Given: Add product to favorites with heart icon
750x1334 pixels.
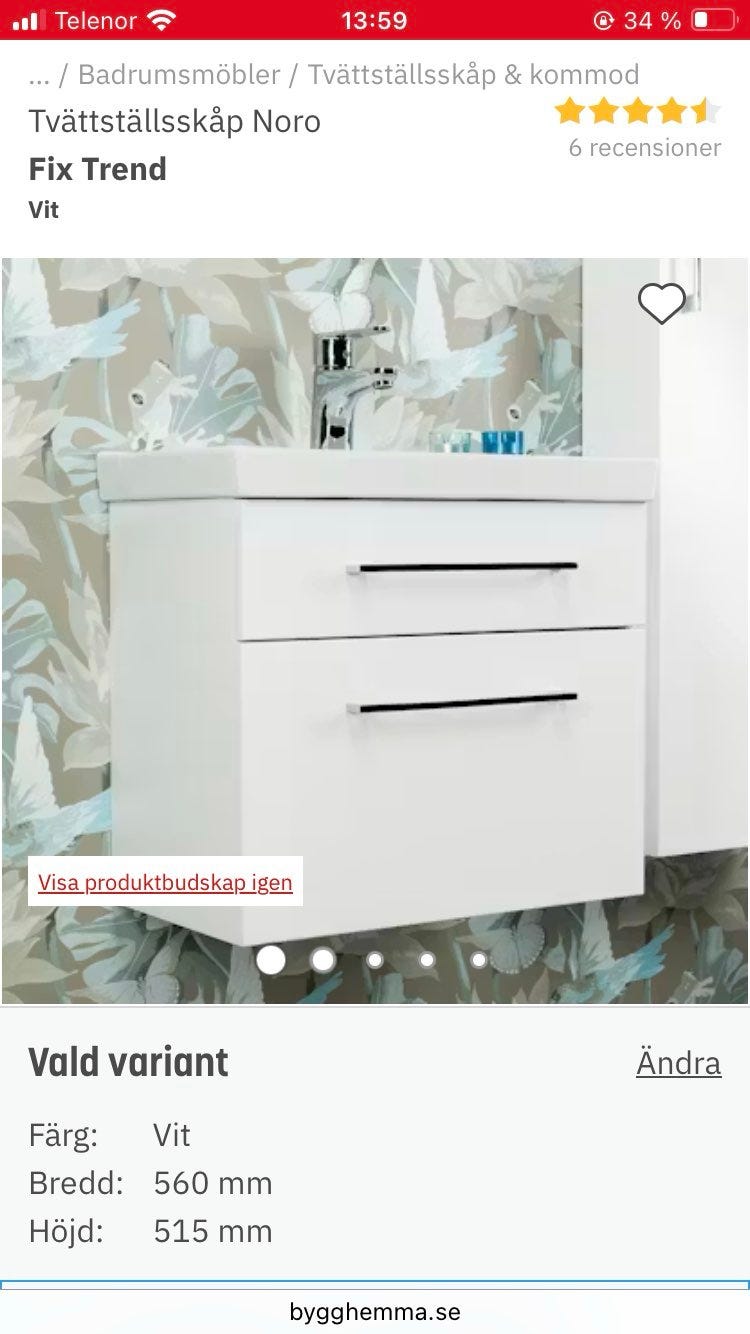Looking at the screenshot, I should tap(662, 304).
